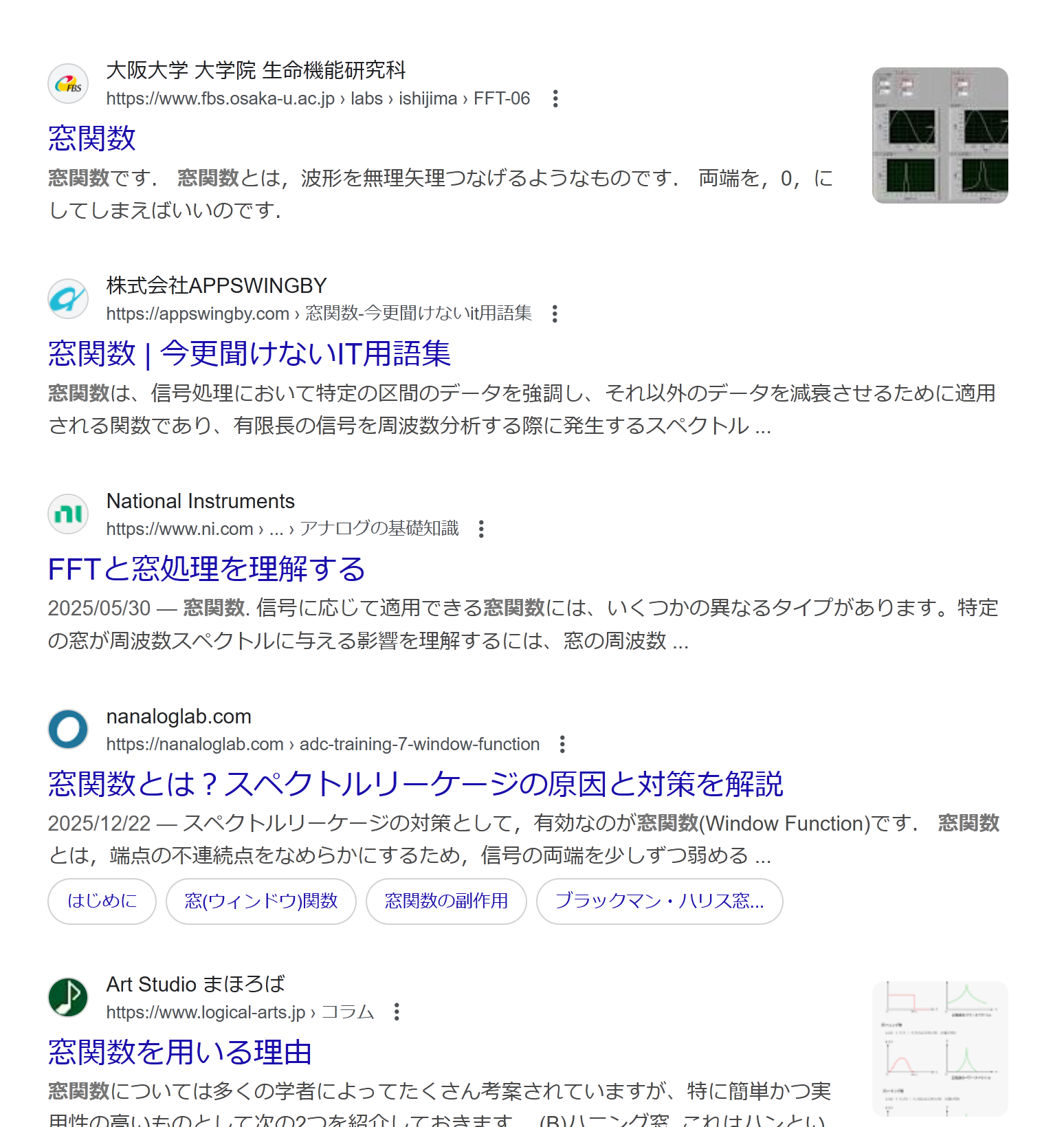Select the 窓関数の副作用 chip
Image resolution: width=1064 pixels, height=1127 pixels.
(x=446, y=901)
